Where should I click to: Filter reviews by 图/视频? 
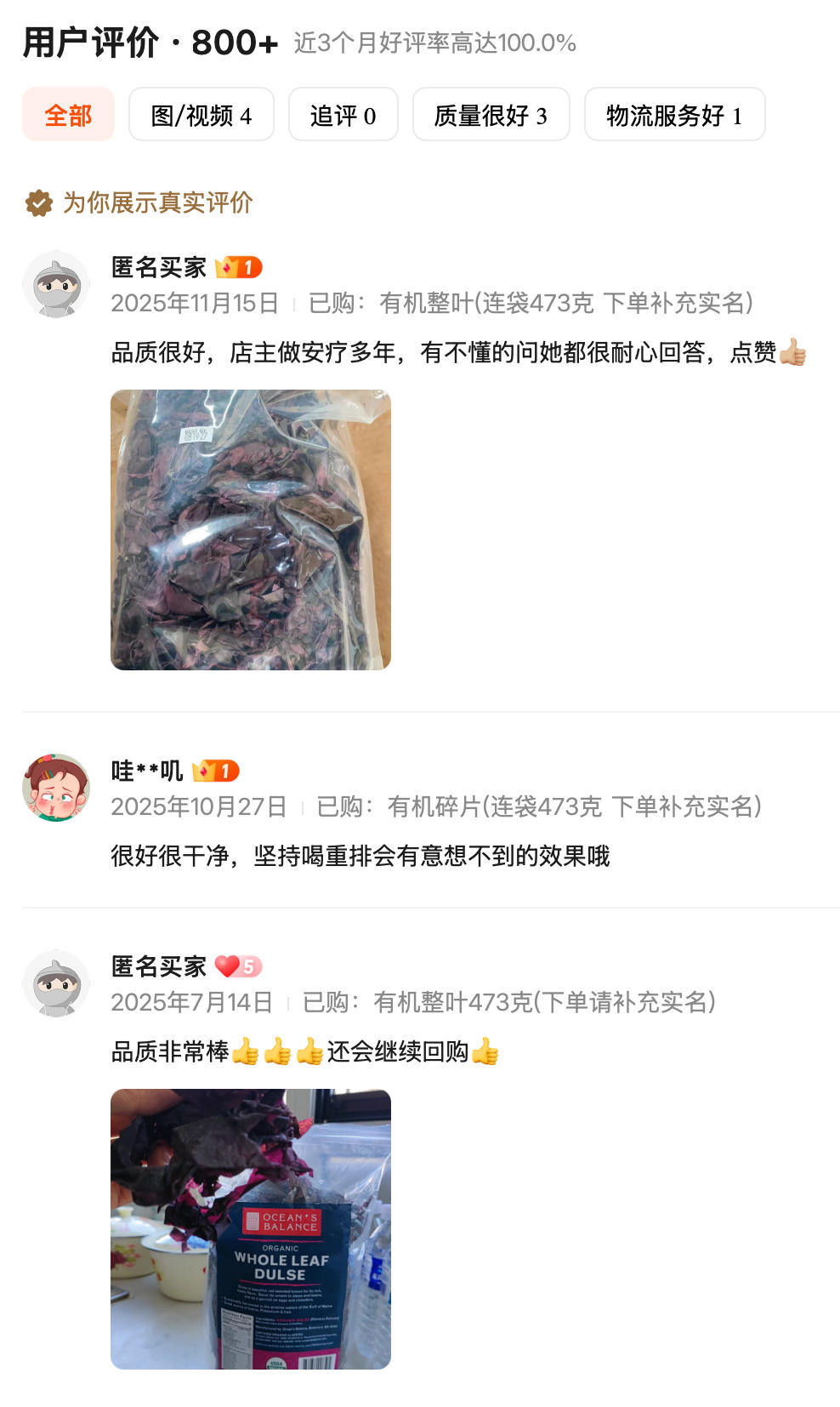201,115
